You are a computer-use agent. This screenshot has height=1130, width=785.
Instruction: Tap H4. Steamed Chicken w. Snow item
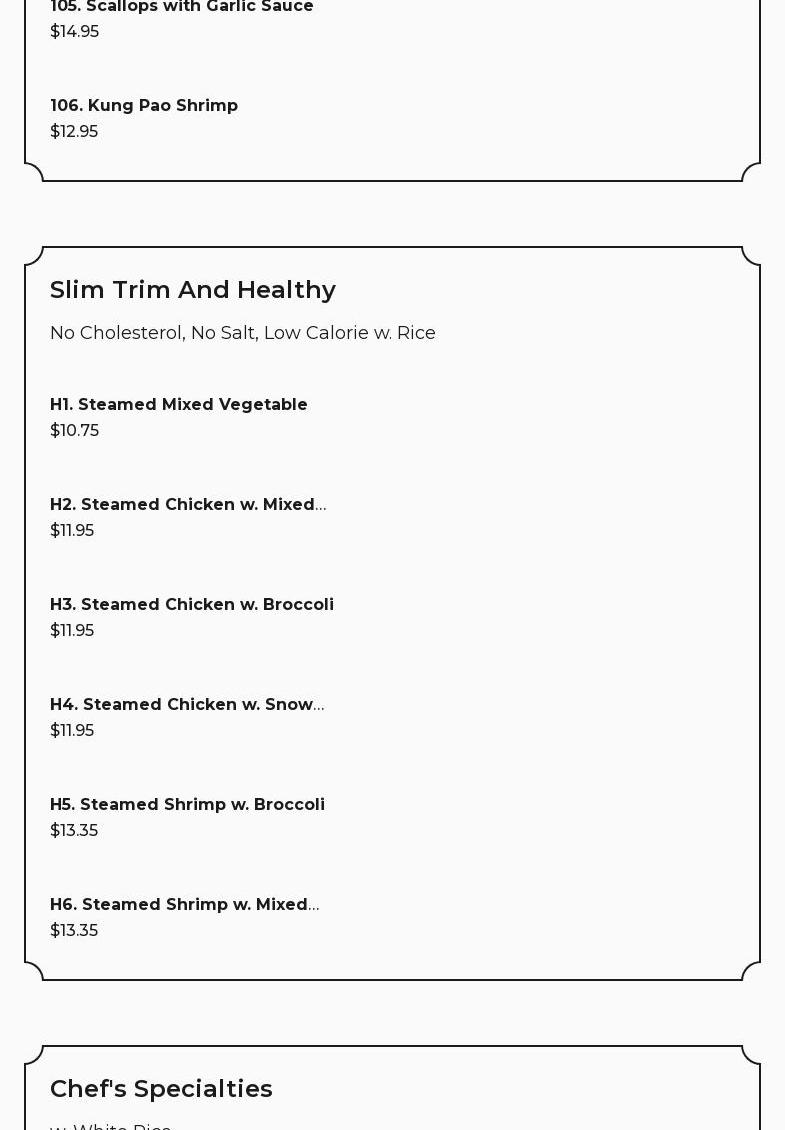[x=187, y=705]
